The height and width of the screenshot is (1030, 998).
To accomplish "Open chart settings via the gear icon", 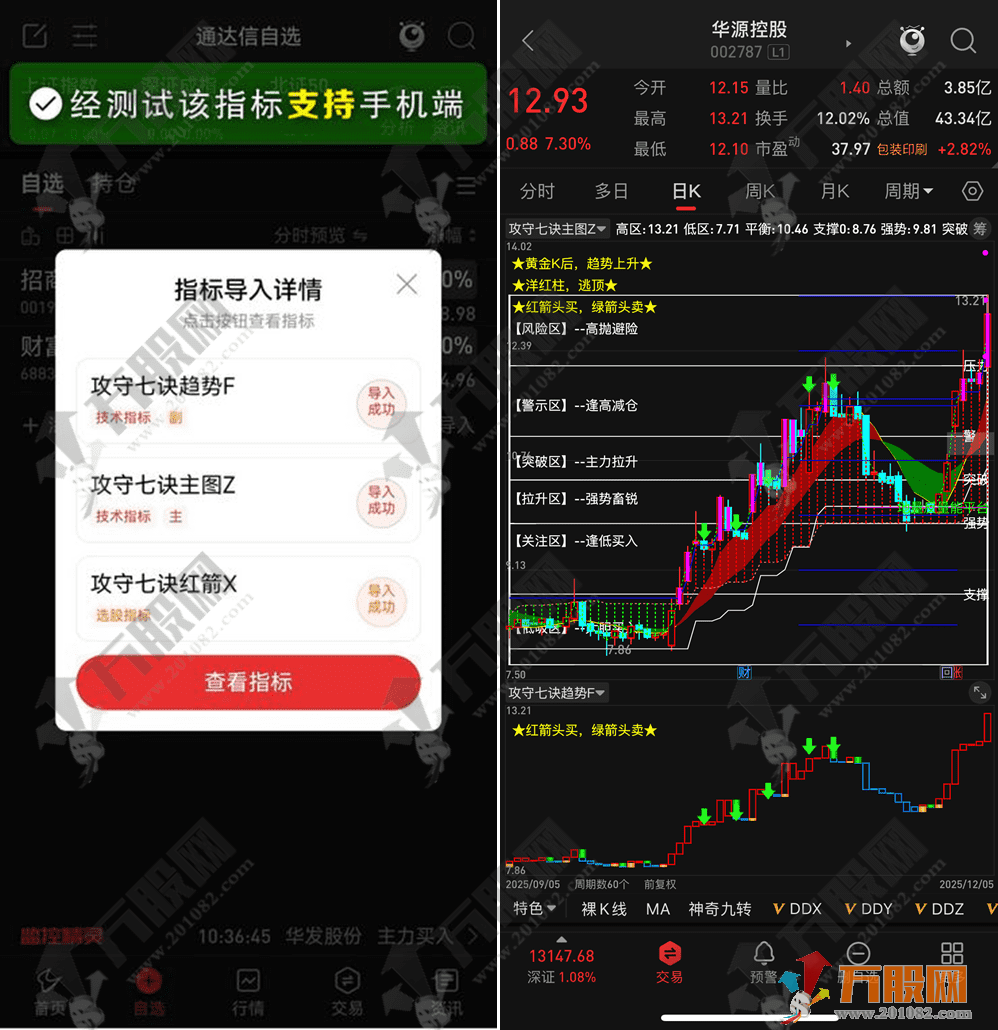I will 970,191.
